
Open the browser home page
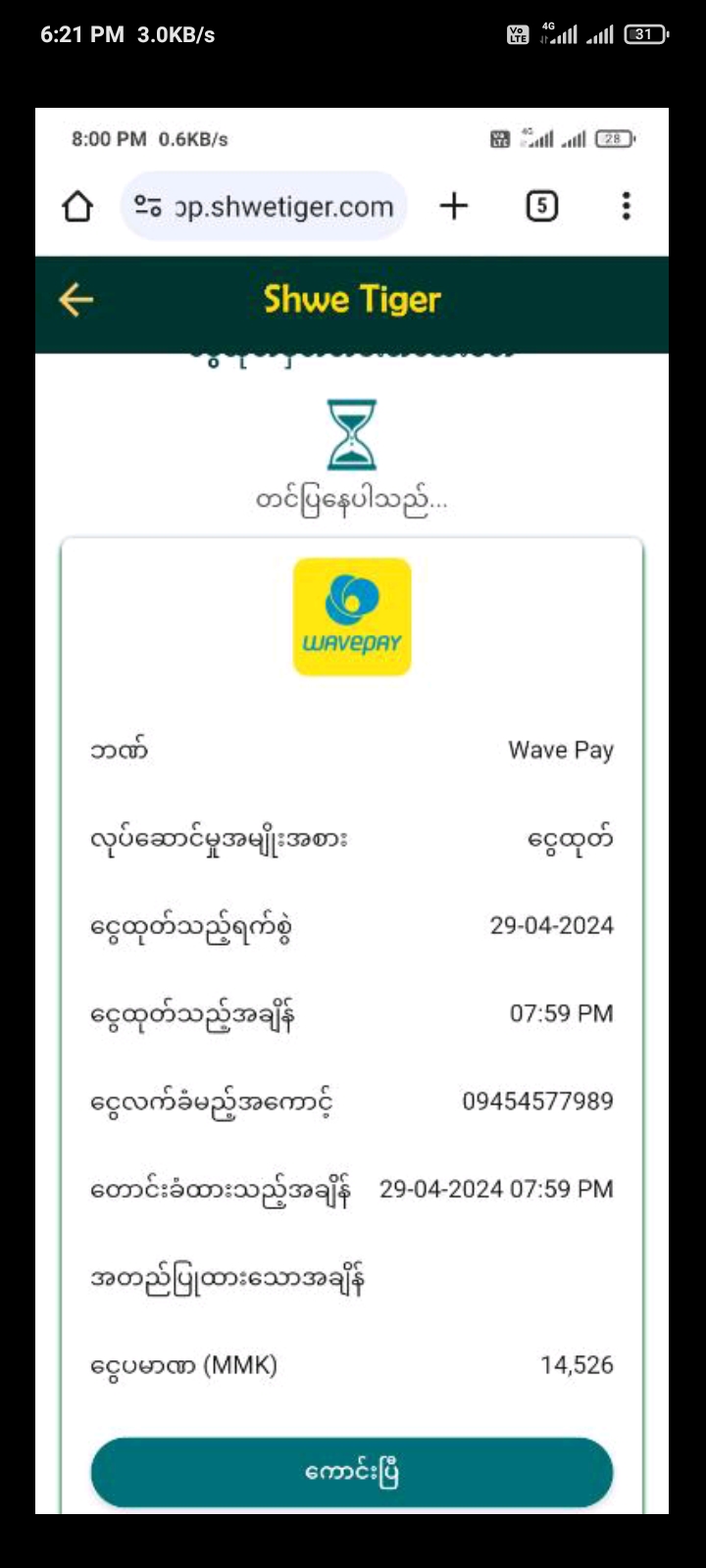pyautogui.click(x=77, y=206)
